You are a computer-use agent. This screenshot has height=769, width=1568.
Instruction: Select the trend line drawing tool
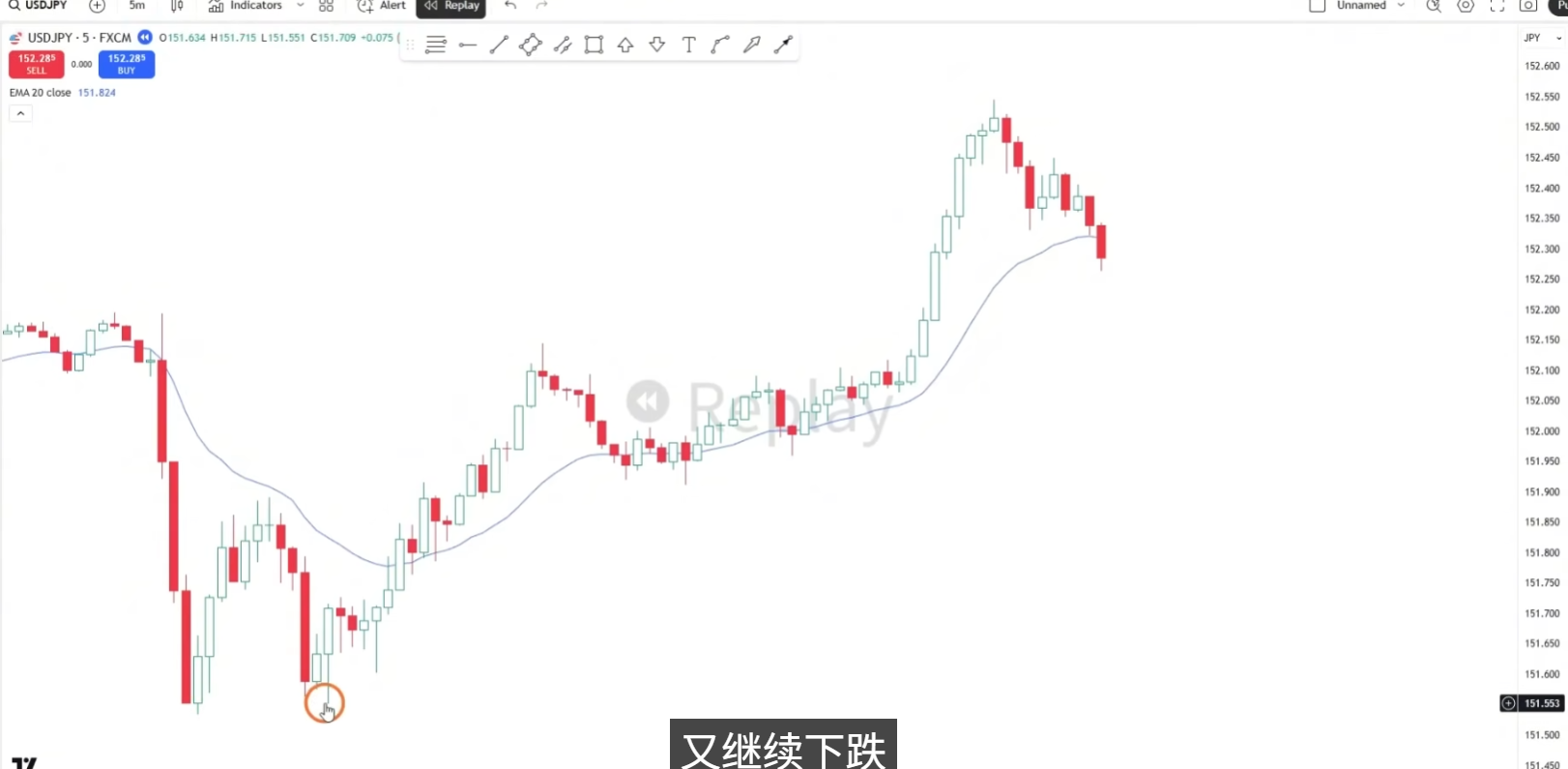point(499,44)
